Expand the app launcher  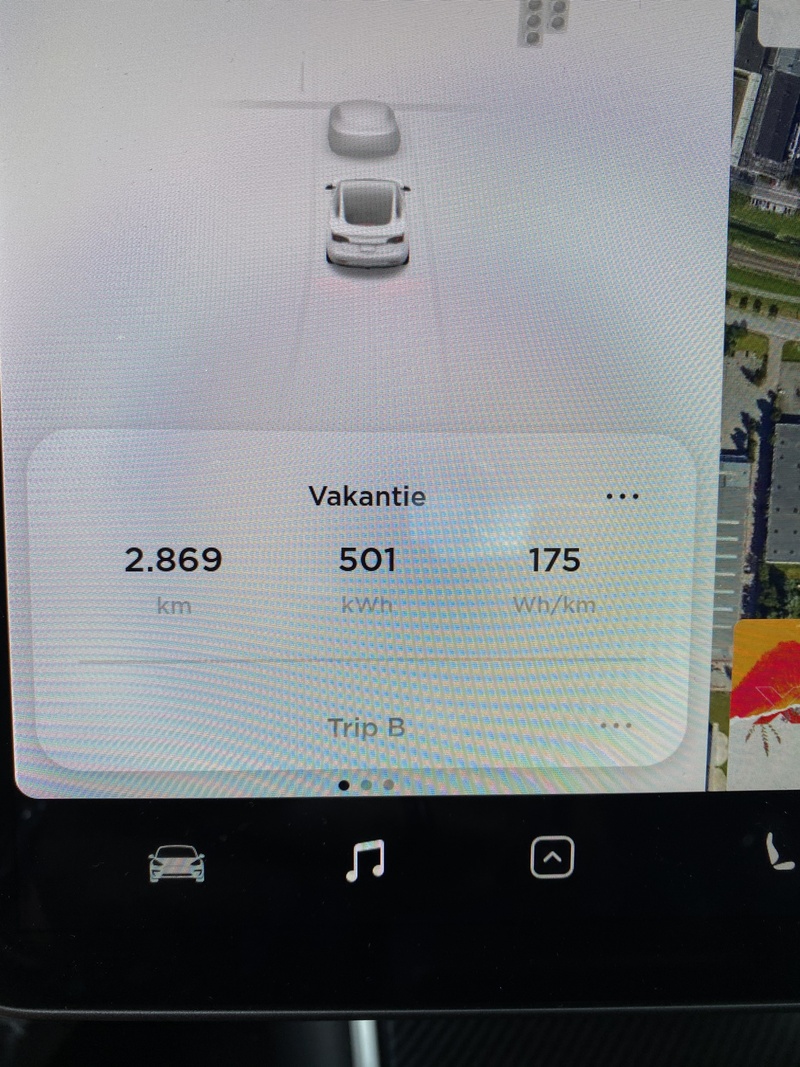[552, 857]
